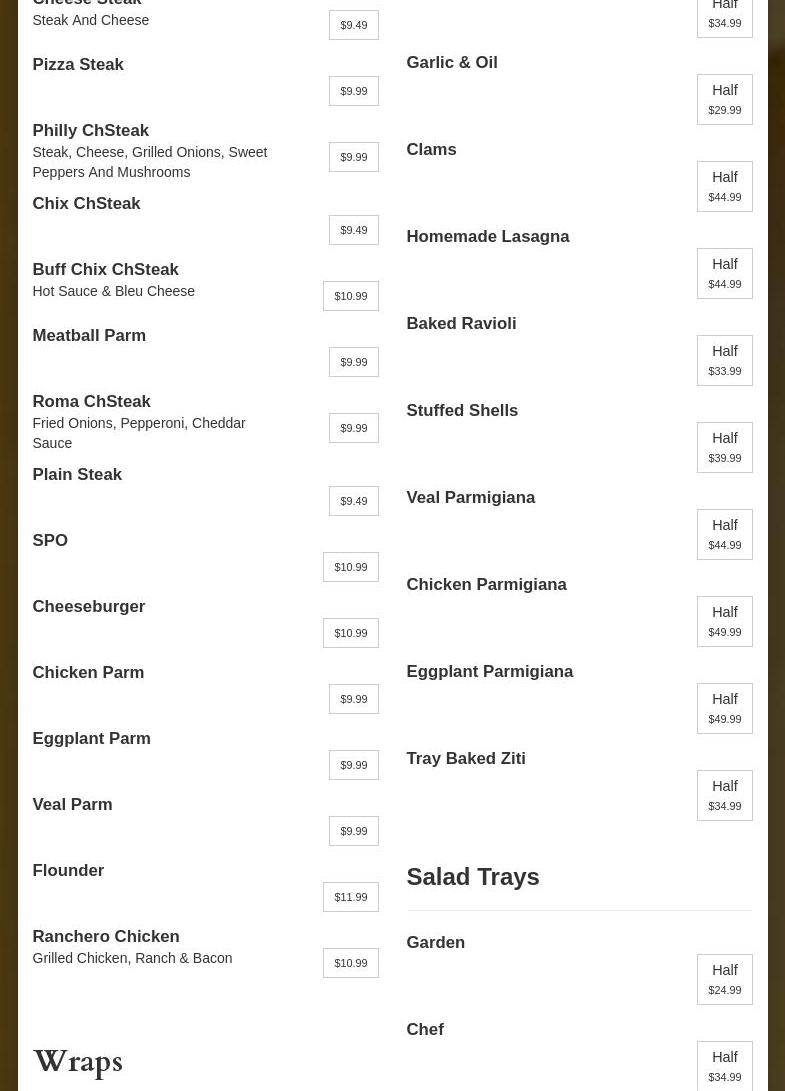Add Chicken Parm sandwich for $9.99
The width and height of the screenshot is (785, 1091).
pyautogui.click(x=353, y=699)
